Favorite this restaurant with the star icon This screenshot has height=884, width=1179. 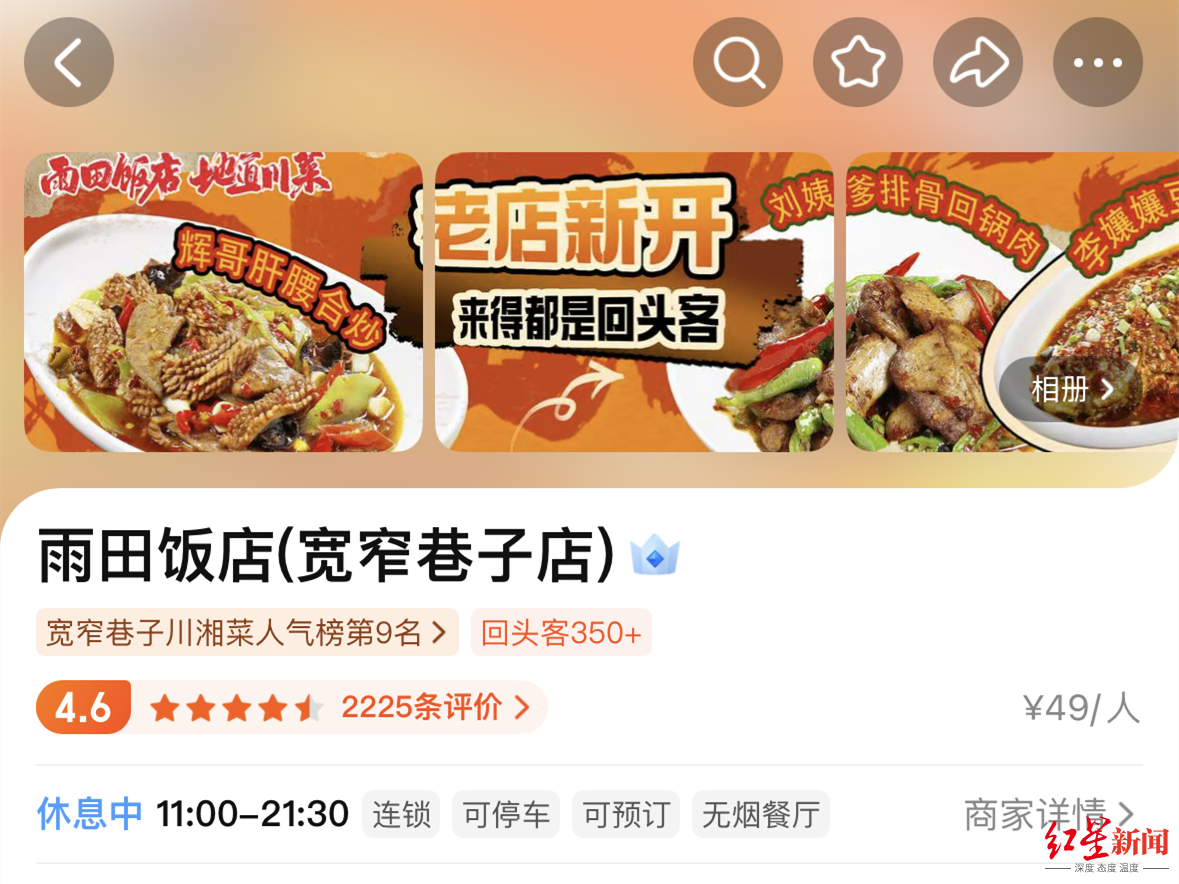tap(858, 63)
